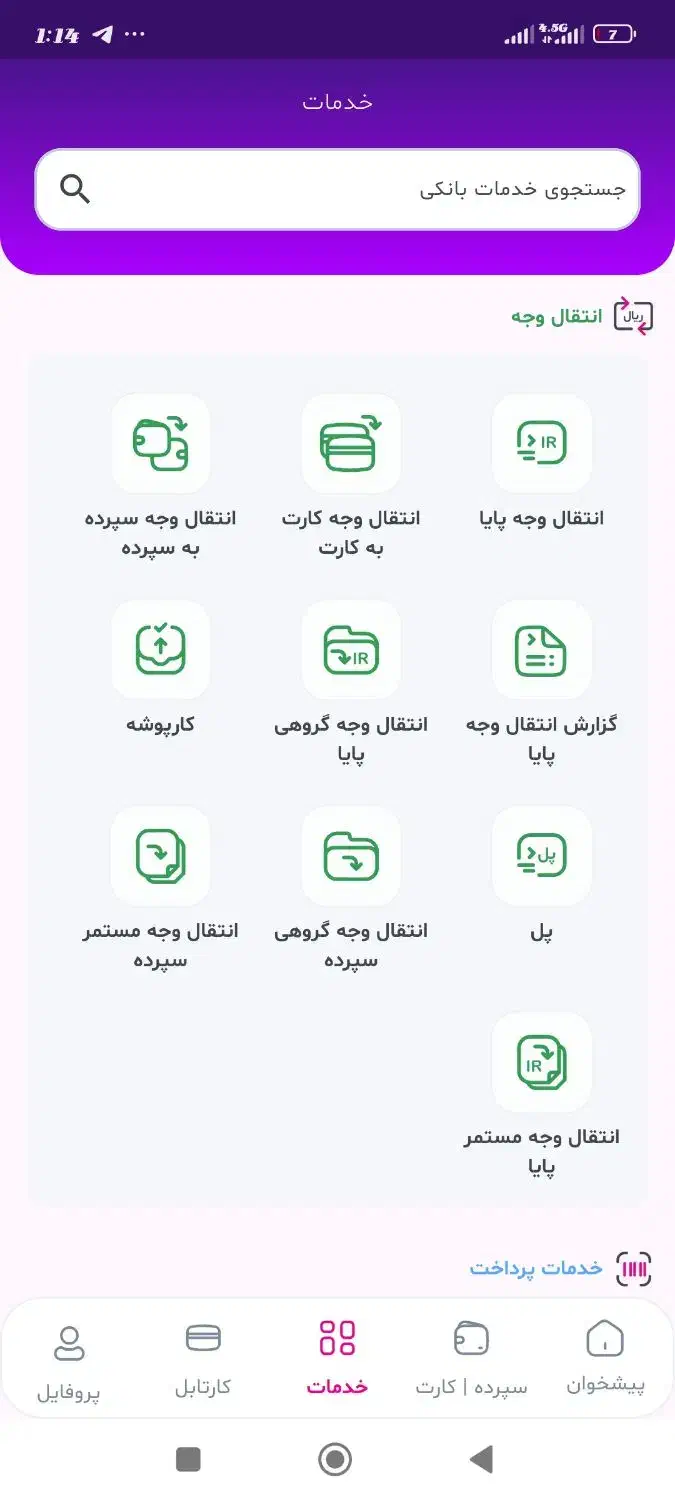The image size is (675, 1500).
Task: Tap the جستجوی خدمات بانکی search field
Action: click(337, 189)
